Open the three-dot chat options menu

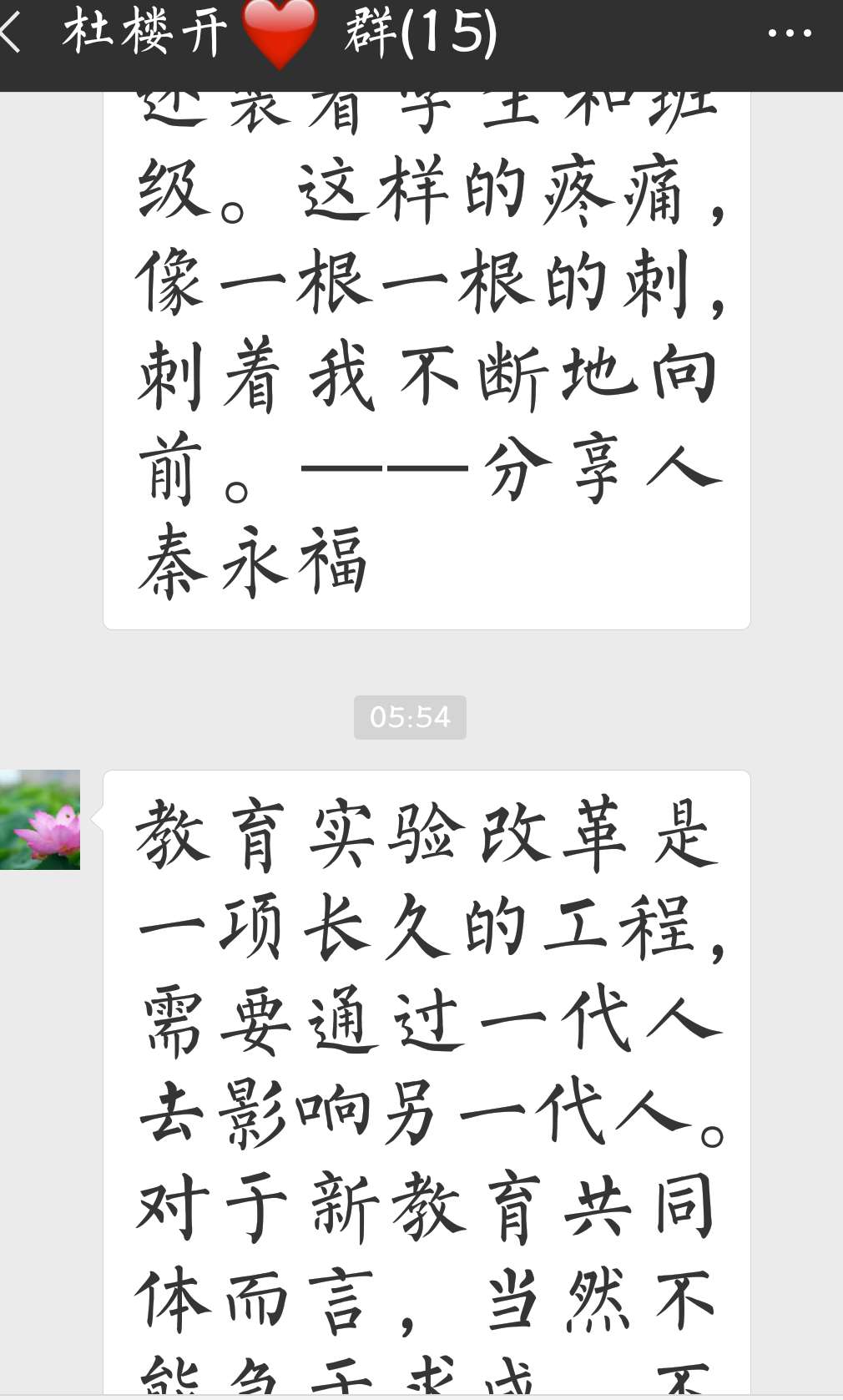tap(789, 33)
